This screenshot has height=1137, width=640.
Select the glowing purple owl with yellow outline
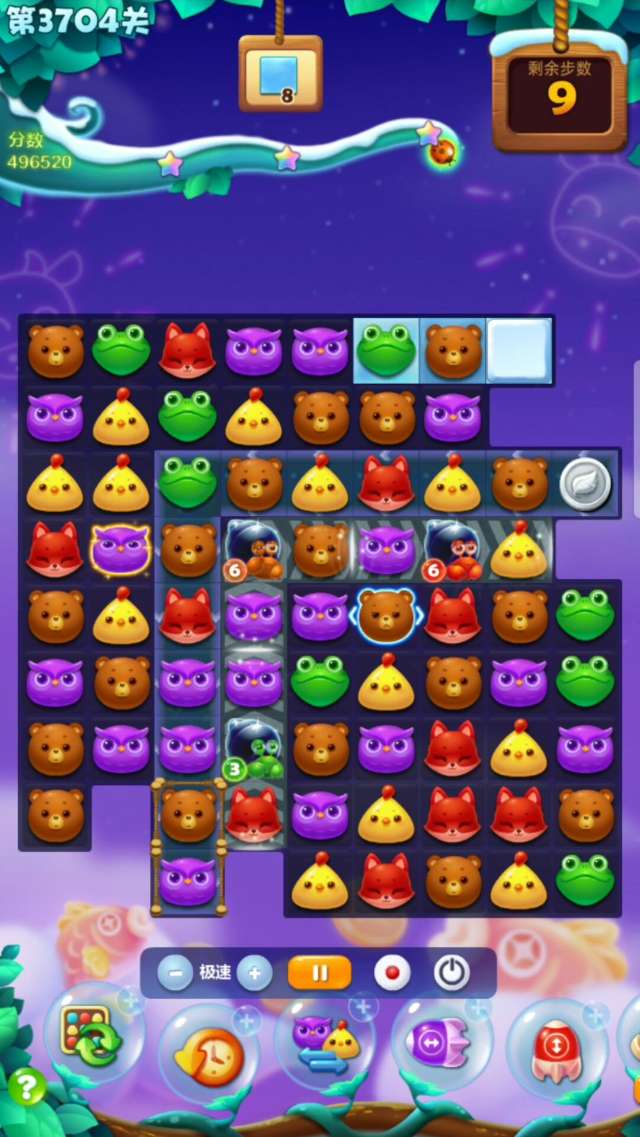pos(121,550)
